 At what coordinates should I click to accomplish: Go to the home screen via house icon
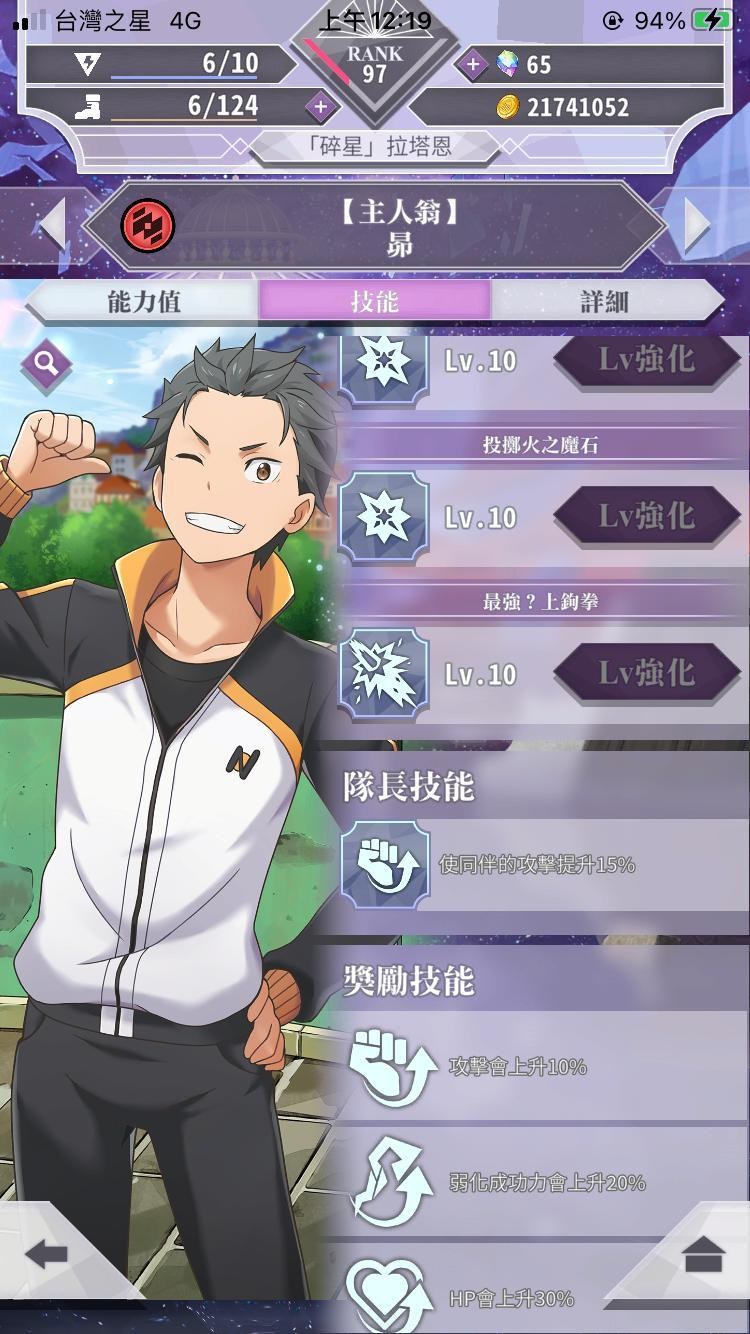[703, 1252]
